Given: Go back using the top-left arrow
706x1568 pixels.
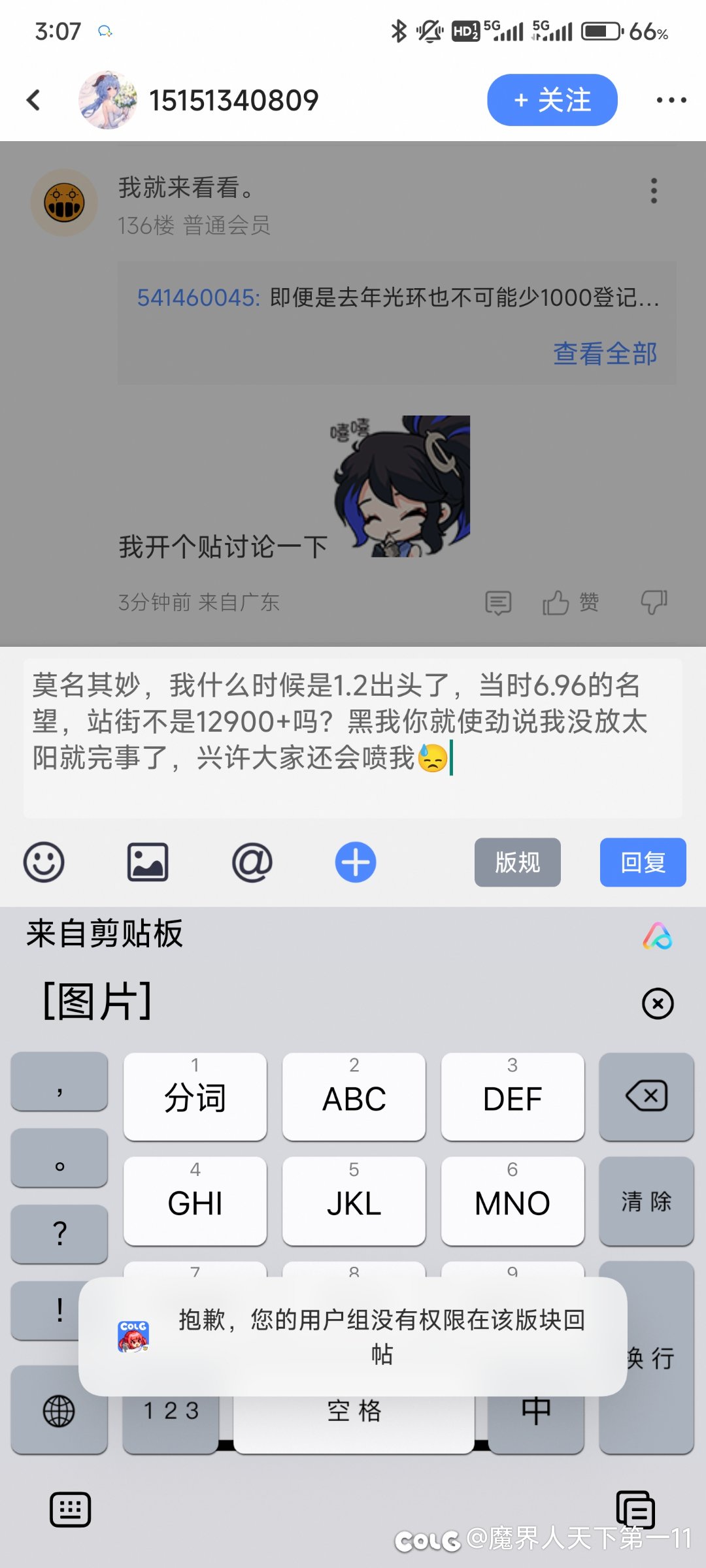Looking at the screenshot, I should 34,100.
